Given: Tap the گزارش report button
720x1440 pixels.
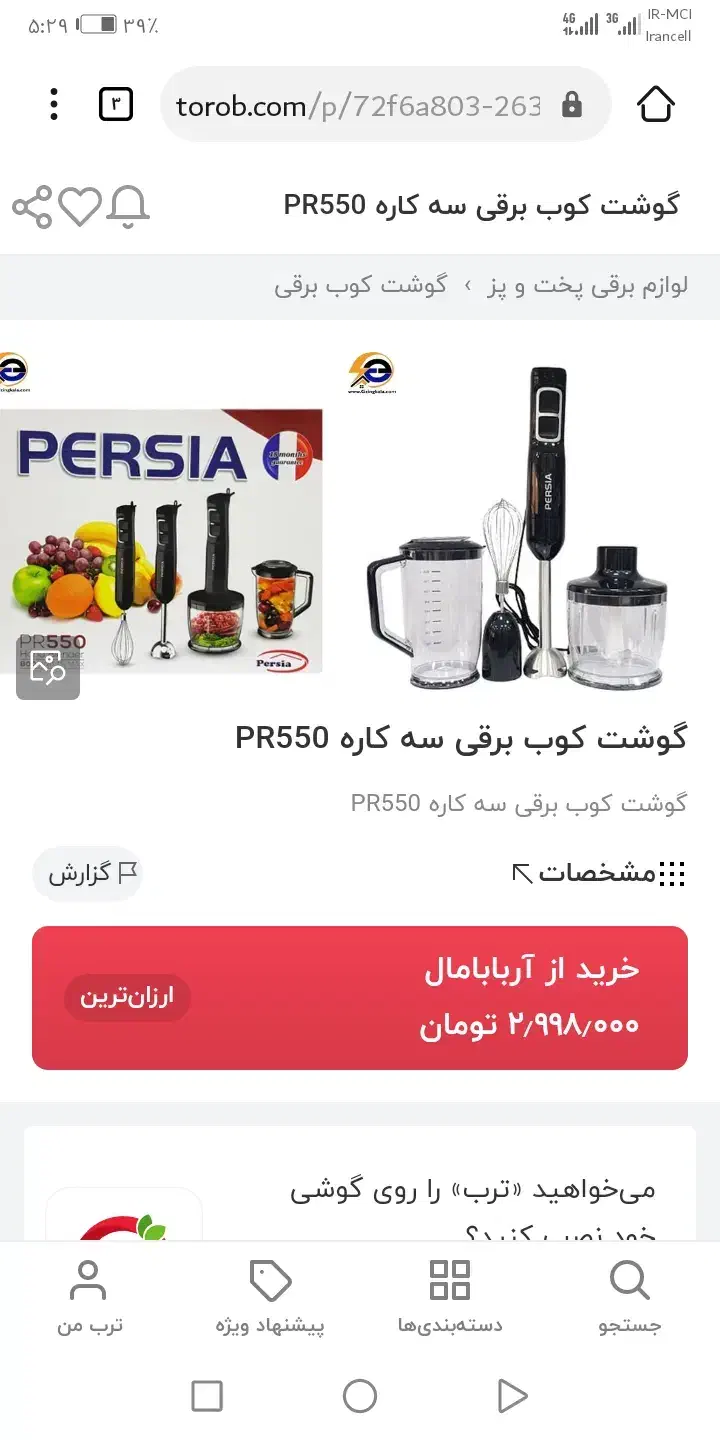Looking at the screenshot, I should pyautogui.click(x=91, y=873).
